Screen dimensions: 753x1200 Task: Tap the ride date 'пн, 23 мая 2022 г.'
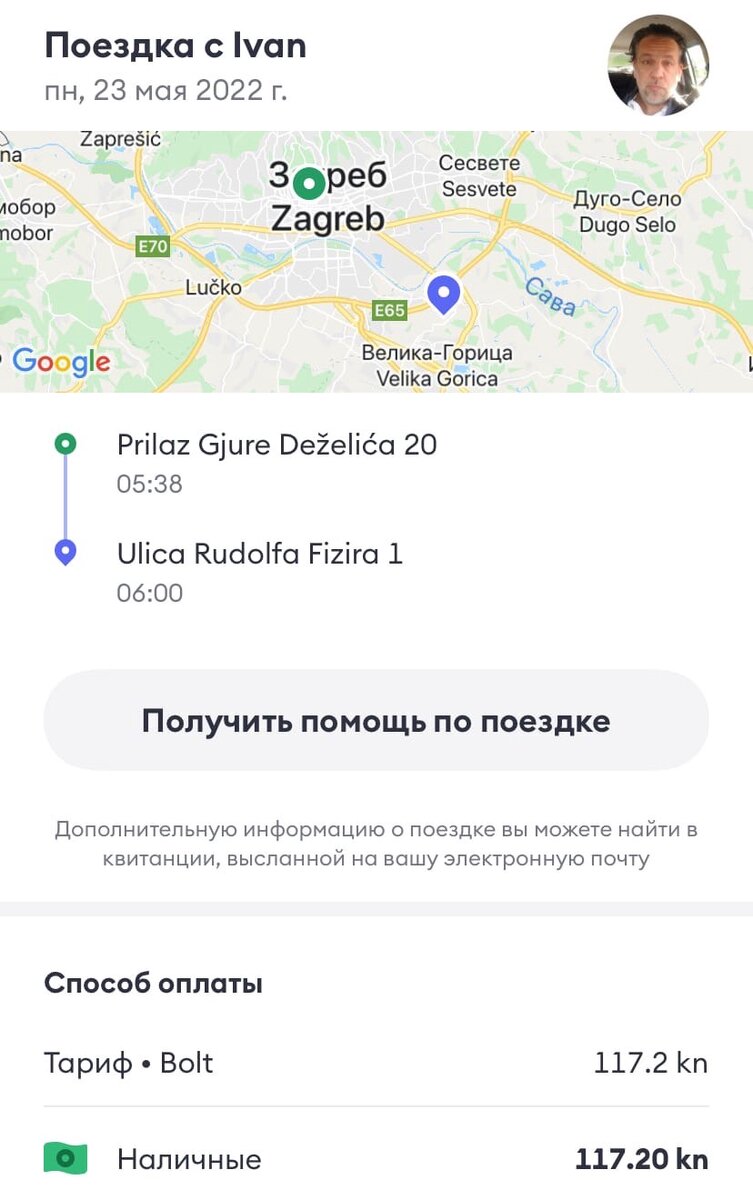click(168, 91)
